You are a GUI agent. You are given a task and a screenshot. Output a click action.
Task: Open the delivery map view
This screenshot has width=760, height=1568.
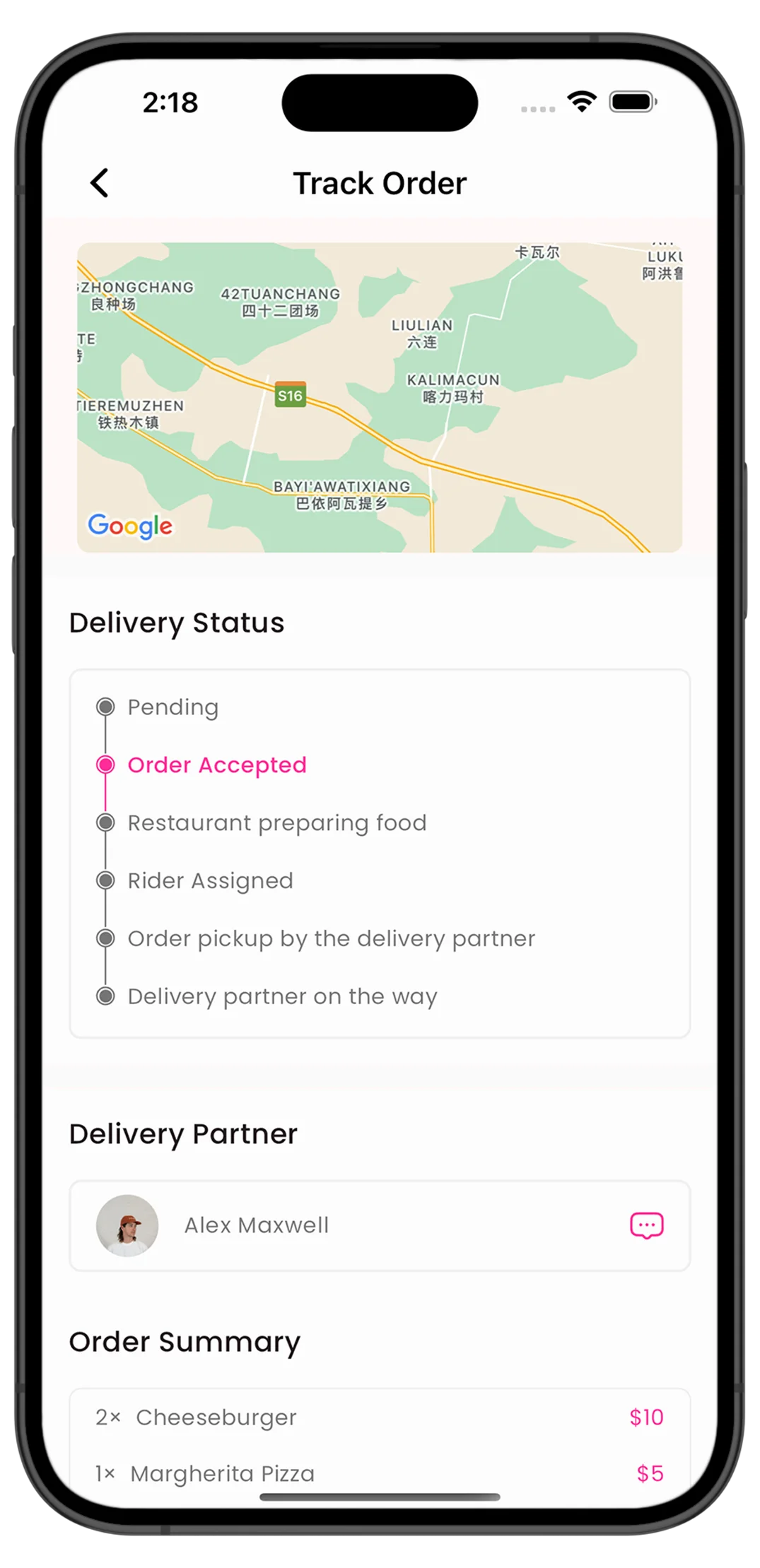pyautogui.click(x=380, y=397)
